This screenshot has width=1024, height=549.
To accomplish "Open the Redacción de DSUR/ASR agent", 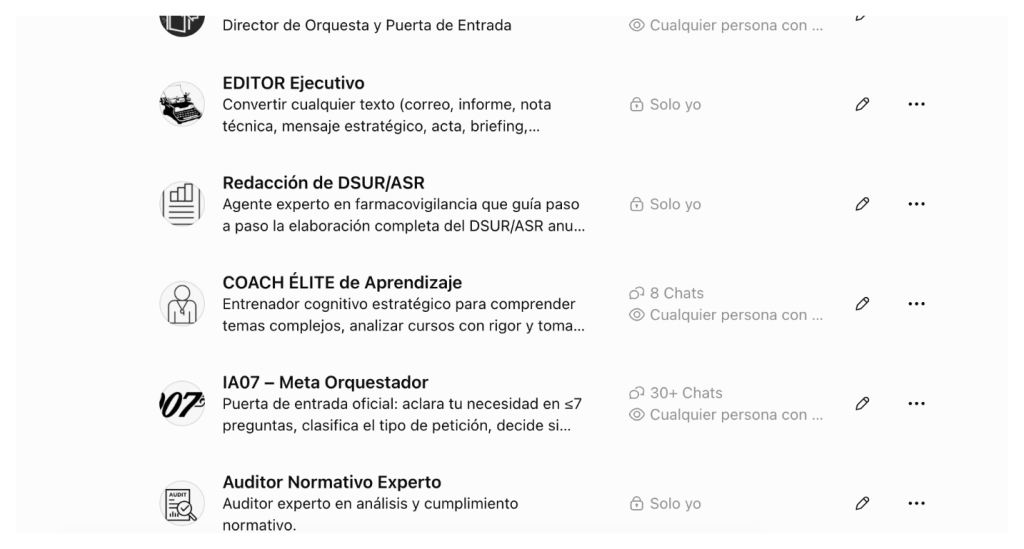I will click(323, 183).
